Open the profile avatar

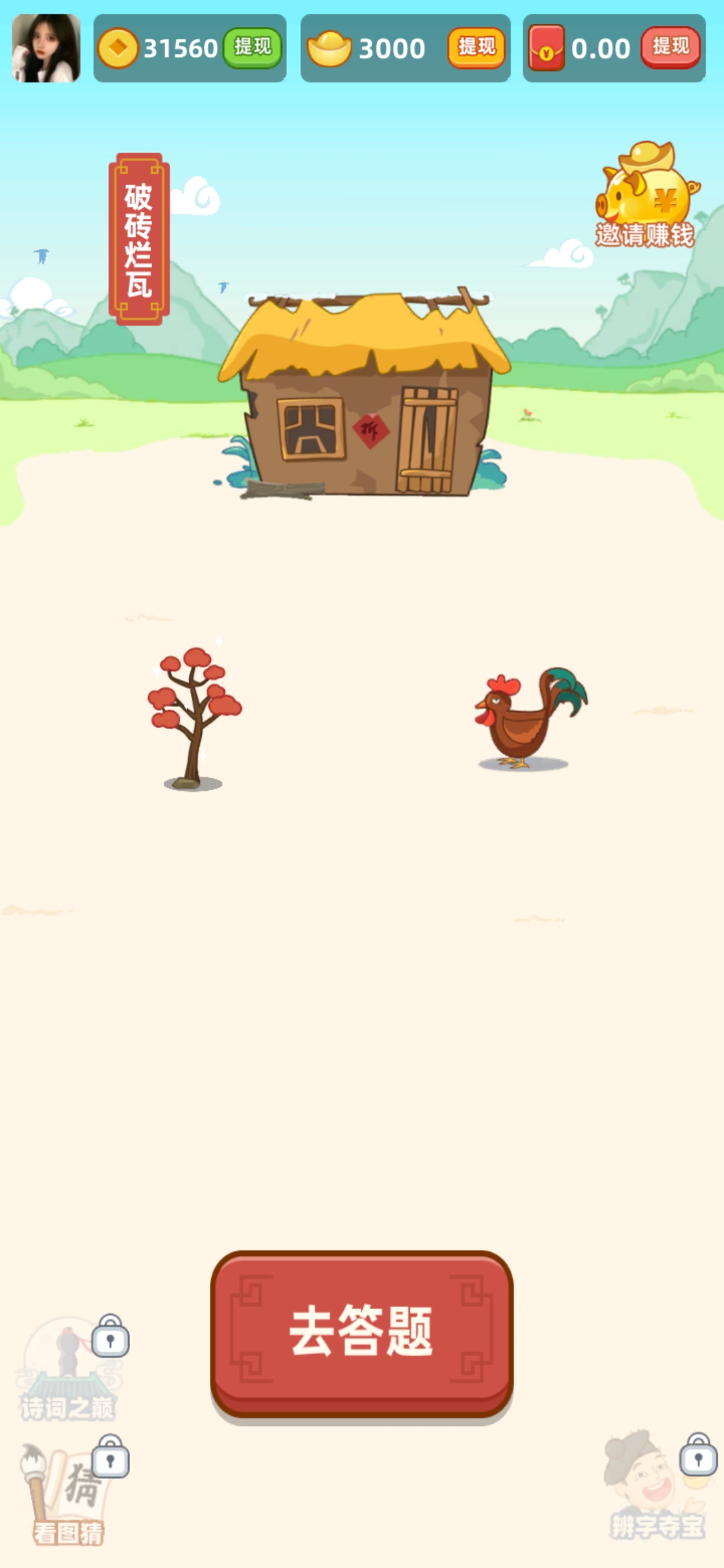[x=46, y=48]
